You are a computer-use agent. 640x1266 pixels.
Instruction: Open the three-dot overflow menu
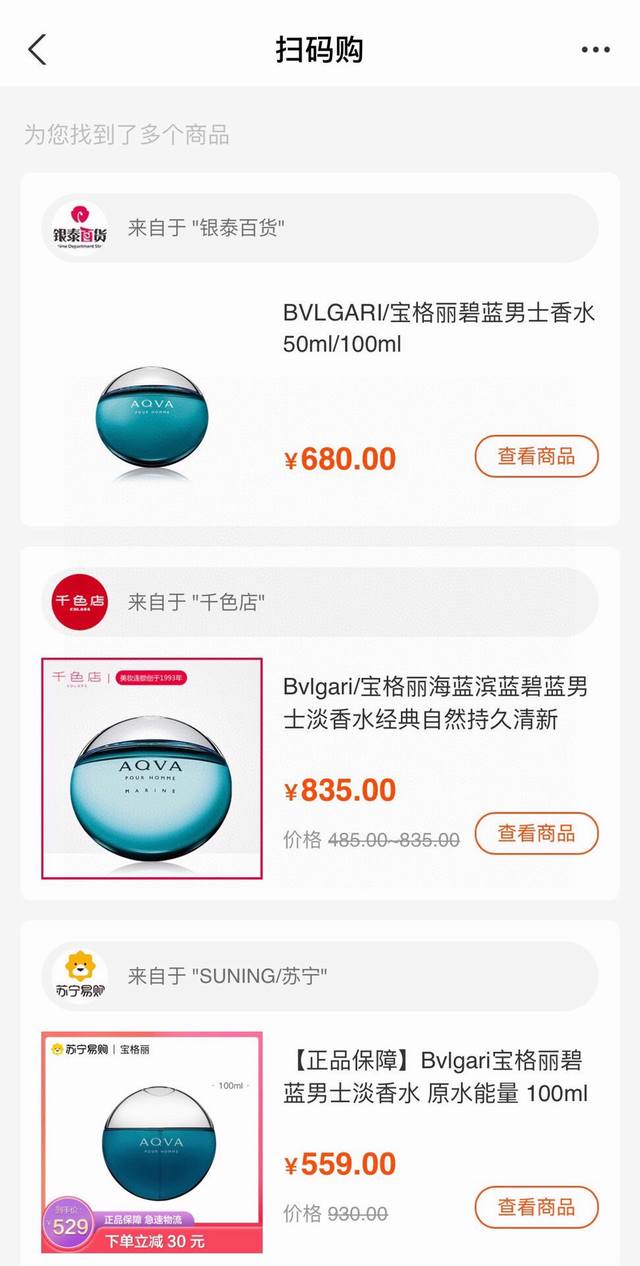[x=595, y=50]
